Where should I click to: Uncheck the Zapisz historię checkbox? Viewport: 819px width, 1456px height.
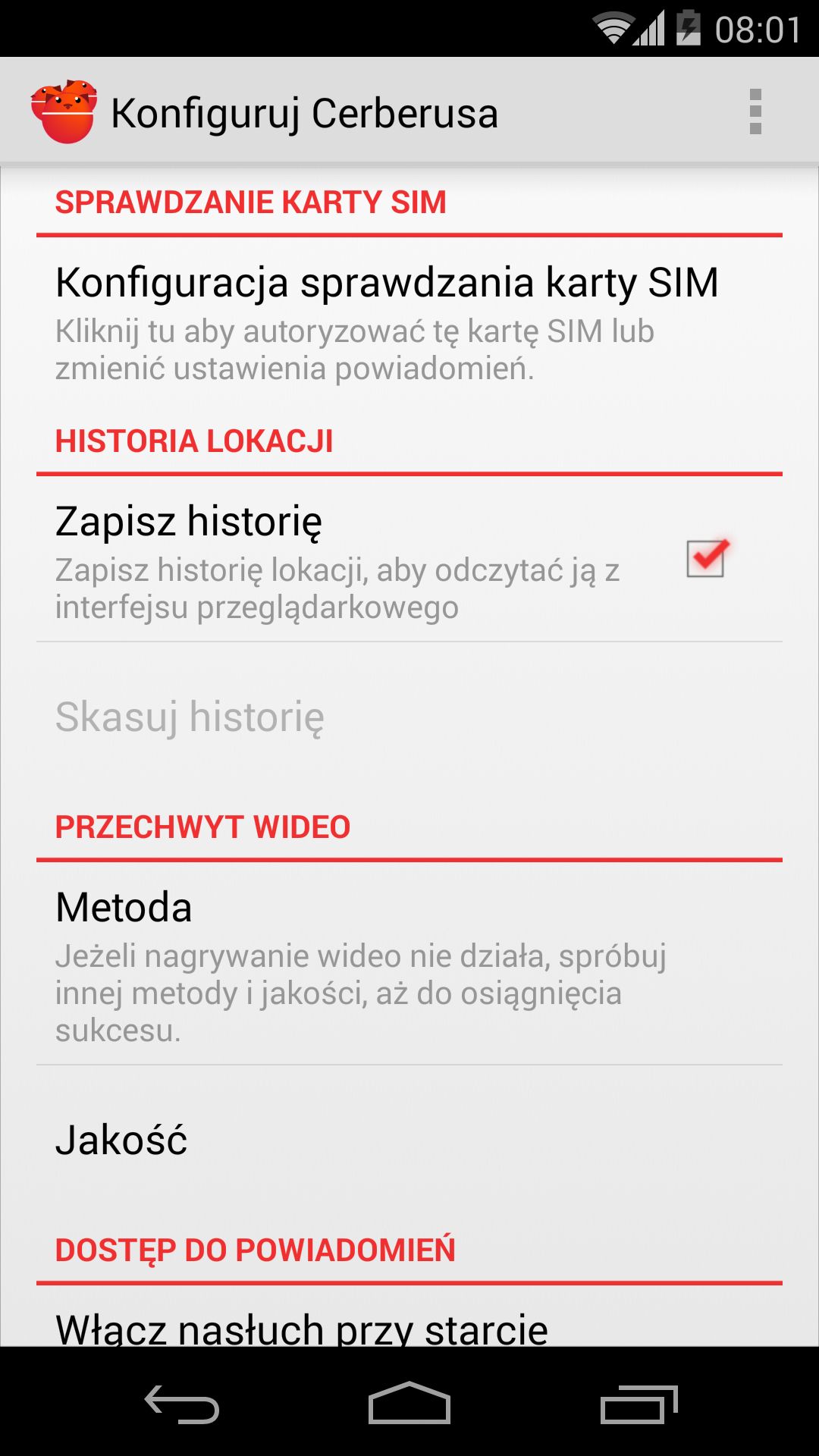(x=707, y=558)
